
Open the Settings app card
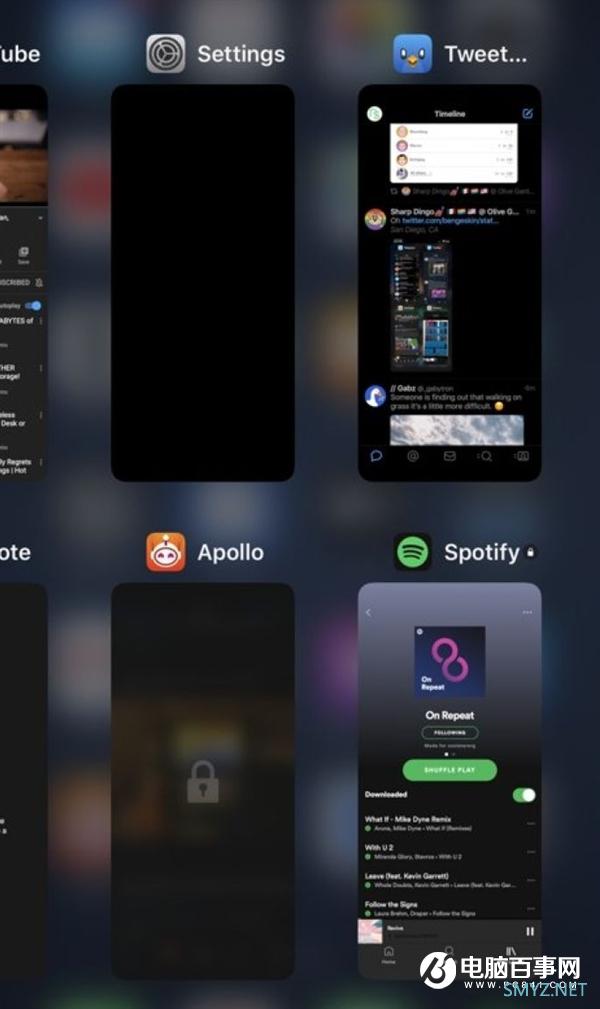(202, 282)
